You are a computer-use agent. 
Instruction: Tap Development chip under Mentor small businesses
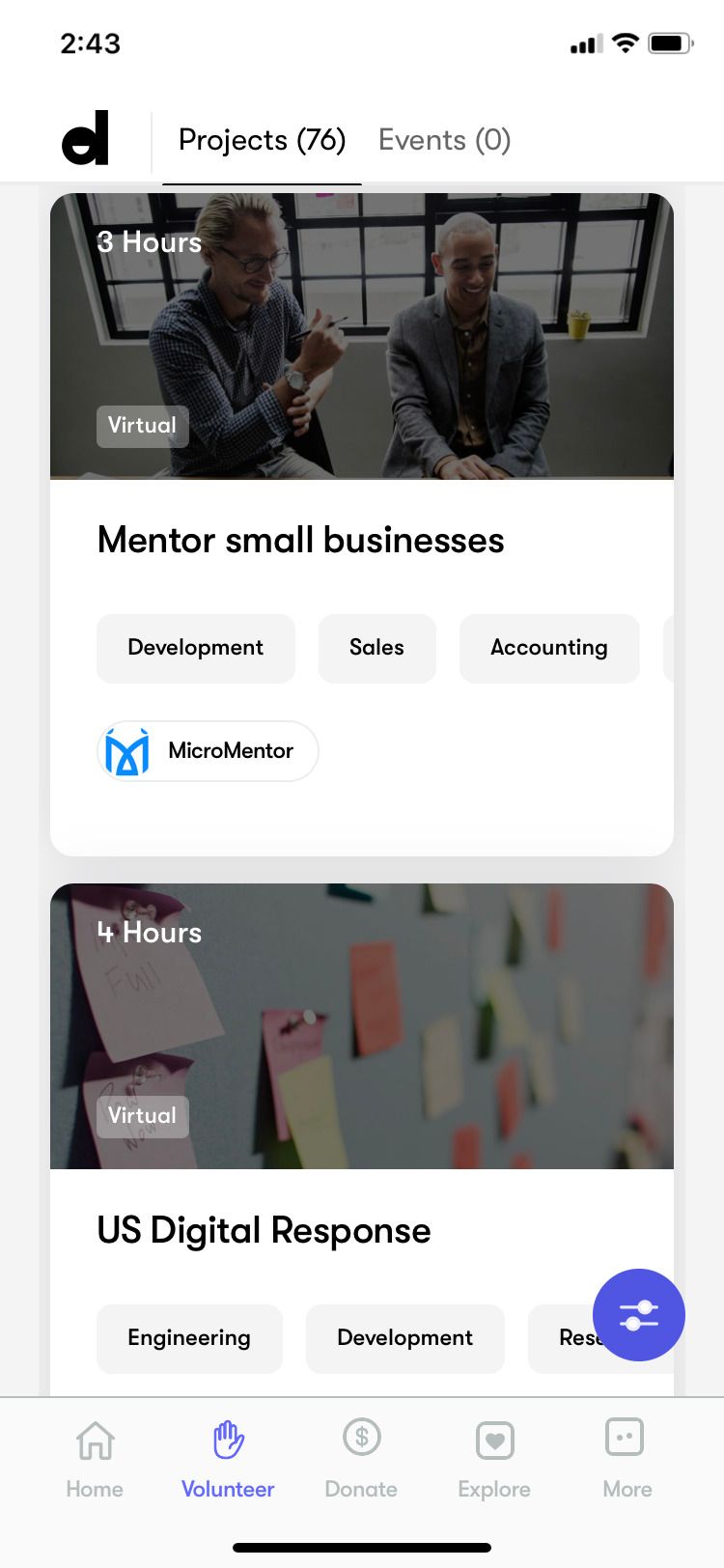[195, 648]
